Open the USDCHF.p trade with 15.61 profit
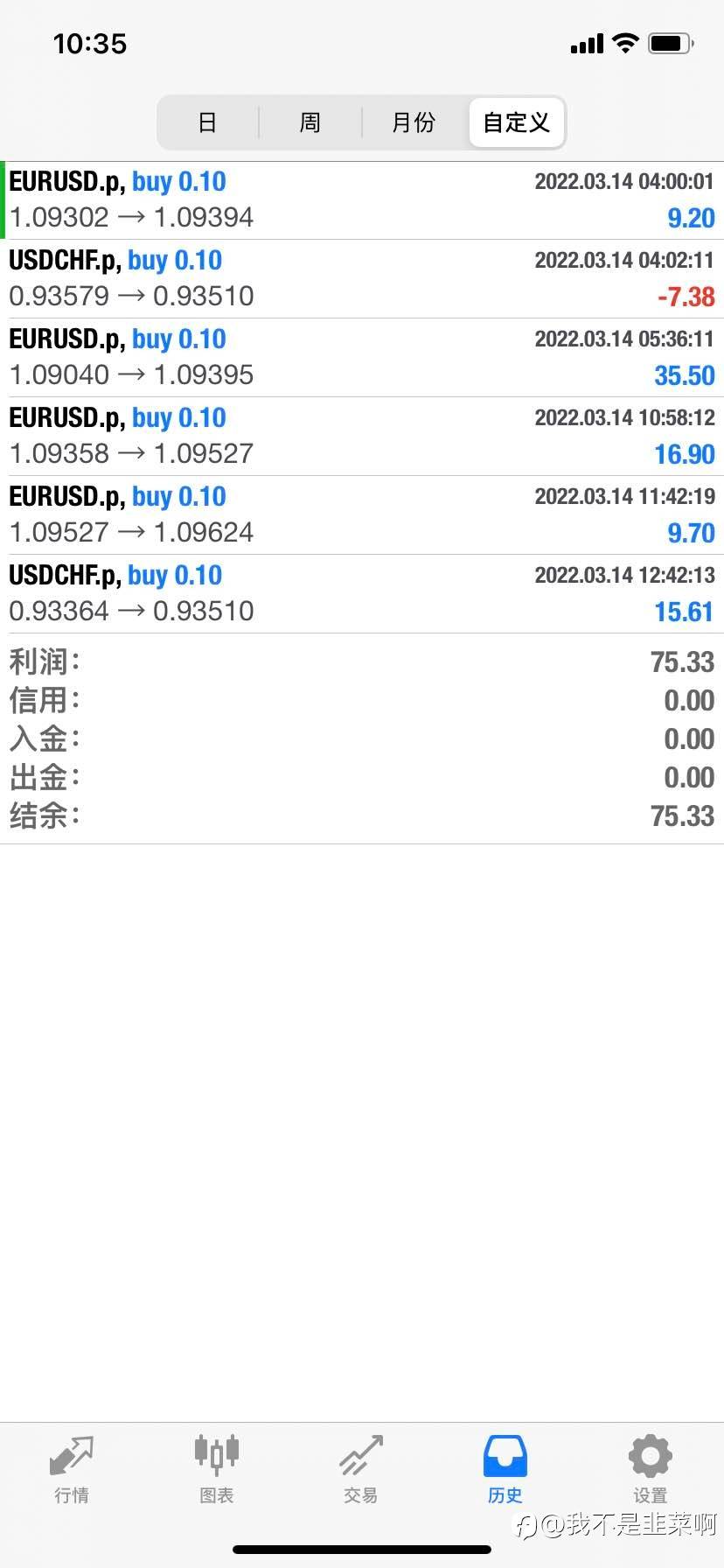724x1568 pixels. pyautogui.click(x=362, y=594)
